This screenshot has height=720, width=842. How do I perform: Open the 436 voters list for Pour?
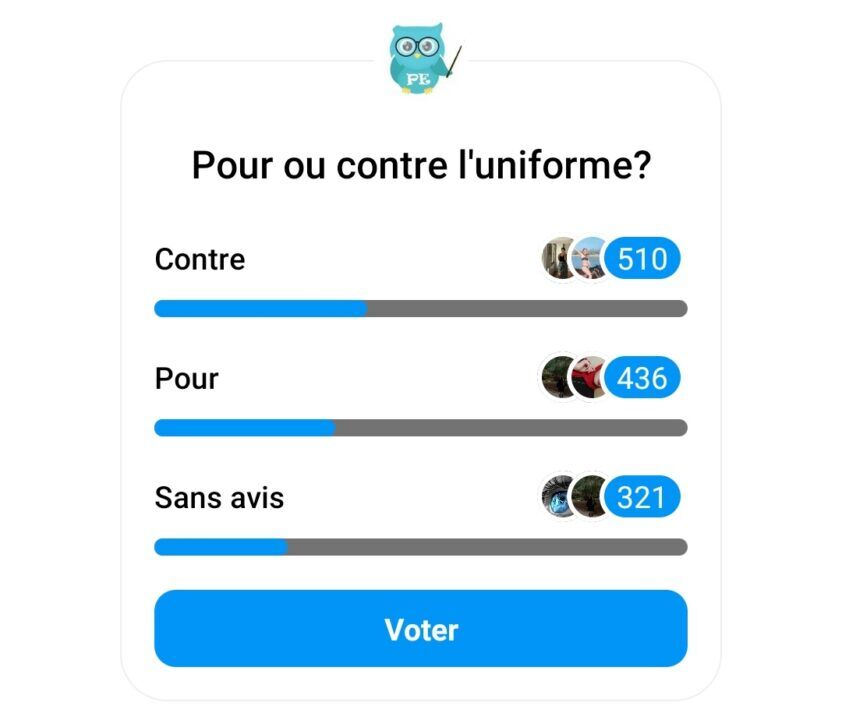[640, 379]
